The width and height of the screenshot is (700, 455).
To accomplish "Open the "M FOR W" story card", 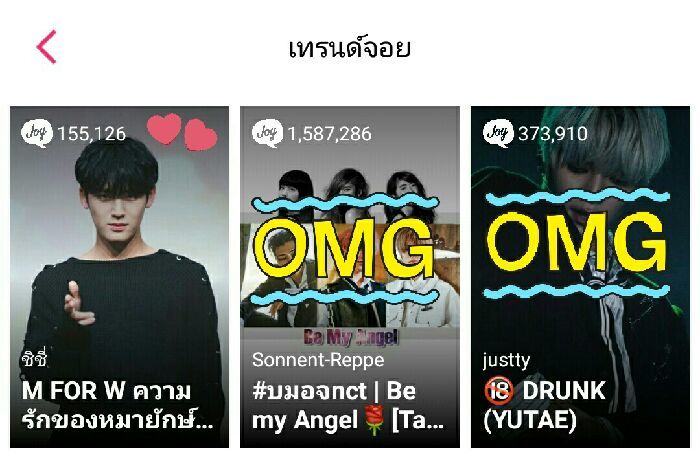I will point(119,277).
